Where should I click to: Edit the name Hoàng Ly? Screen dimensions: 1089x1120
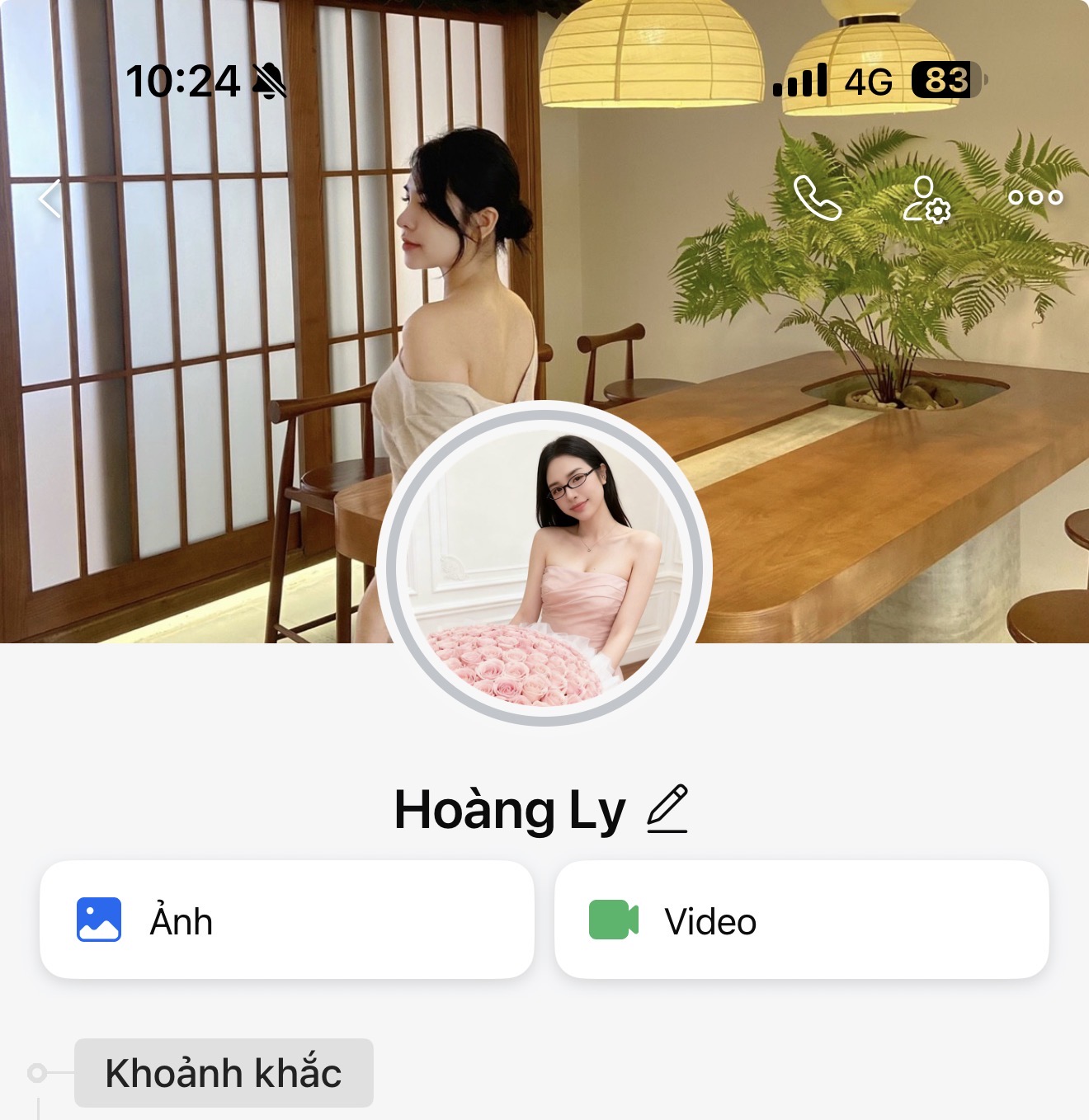point(667,809)
